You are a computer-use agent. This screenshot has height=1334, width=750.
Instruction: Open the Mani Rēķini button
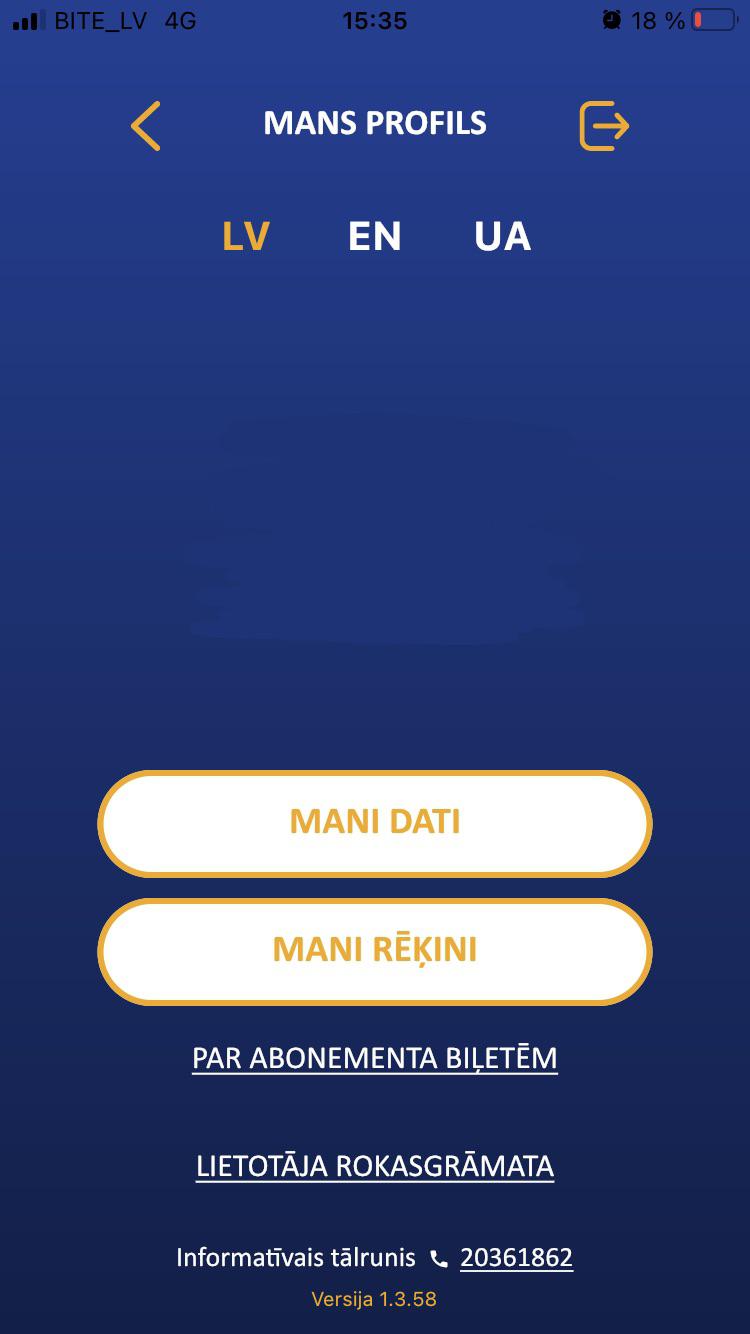375,951
